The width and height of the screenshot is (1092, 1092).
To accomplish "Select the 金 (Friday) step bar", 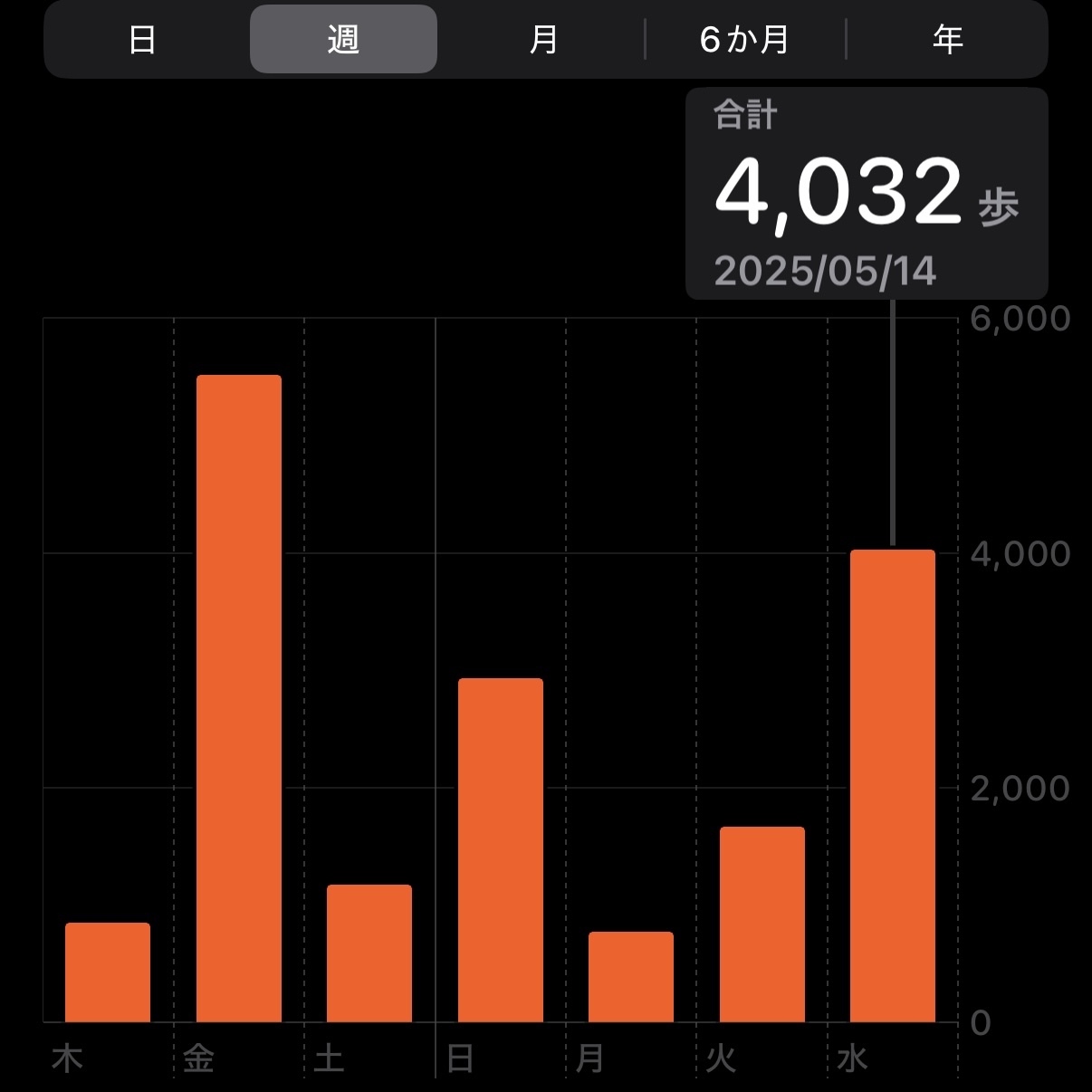I will (x=239, y=698).
